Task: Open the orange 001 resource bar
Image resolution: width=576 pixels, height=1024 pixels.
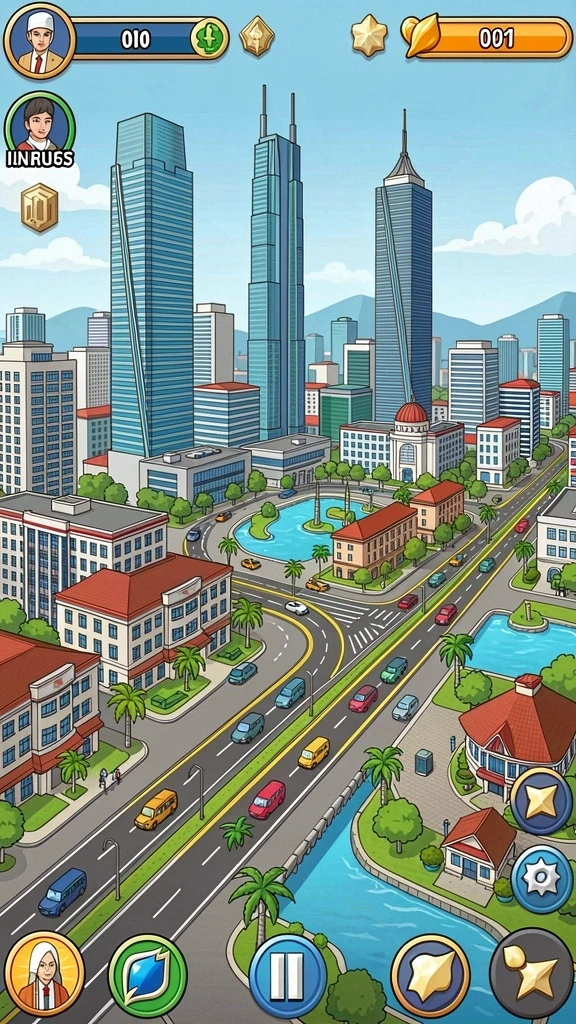Action: click(x=487, y=38)
